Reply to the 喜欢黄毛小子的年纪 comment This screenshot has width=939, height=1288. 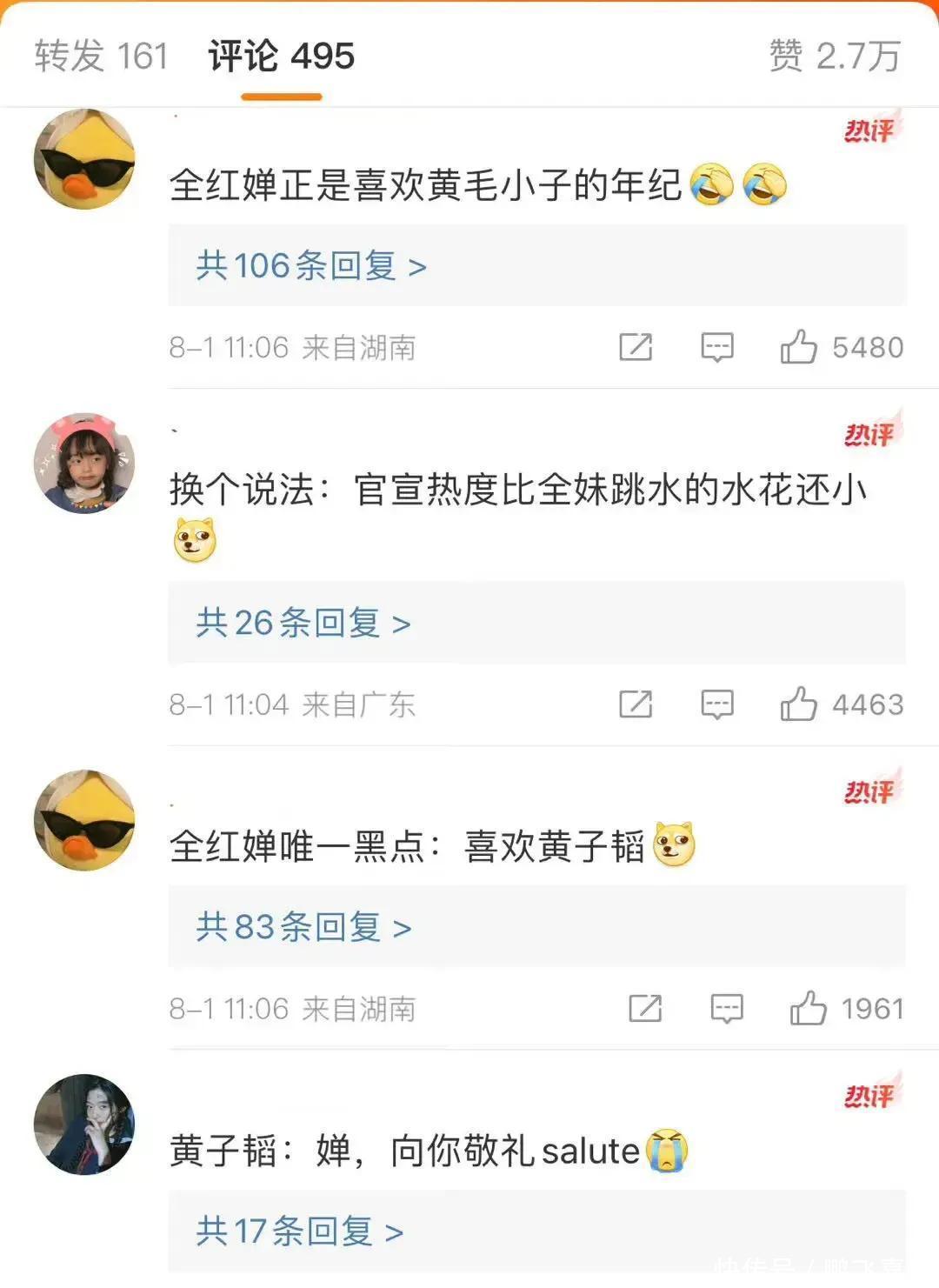coord(717,347)
